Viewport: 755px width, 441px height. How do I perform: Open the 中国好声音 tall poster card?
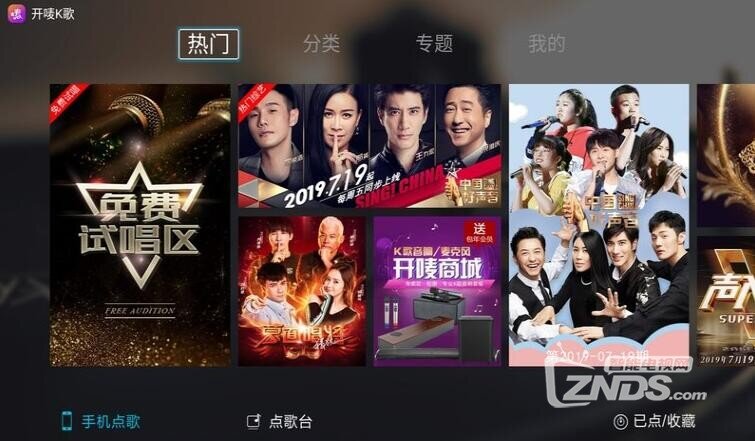(x=598, y=225)
